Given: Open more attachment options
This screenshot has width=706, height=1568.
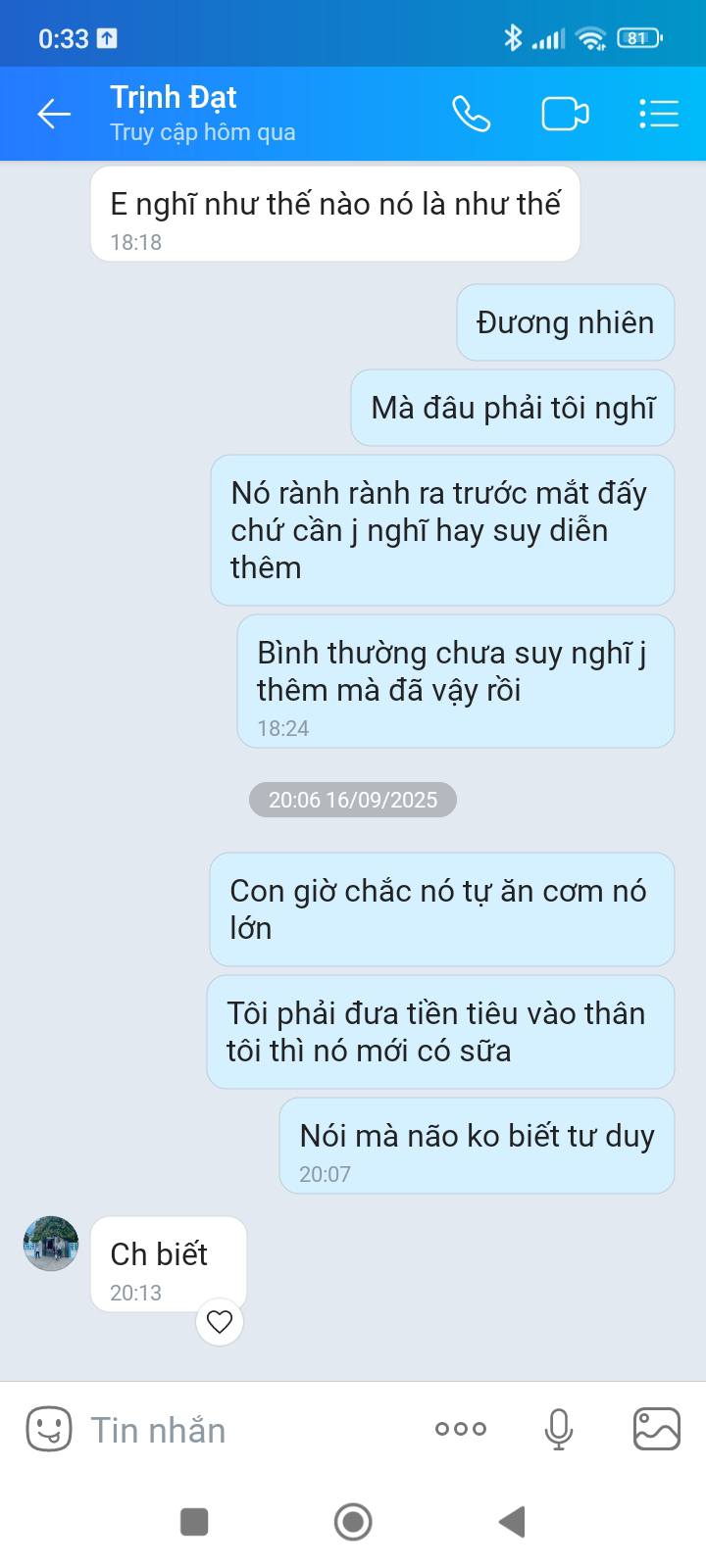Looking at the screenshot, I should tap(461, 1429).
